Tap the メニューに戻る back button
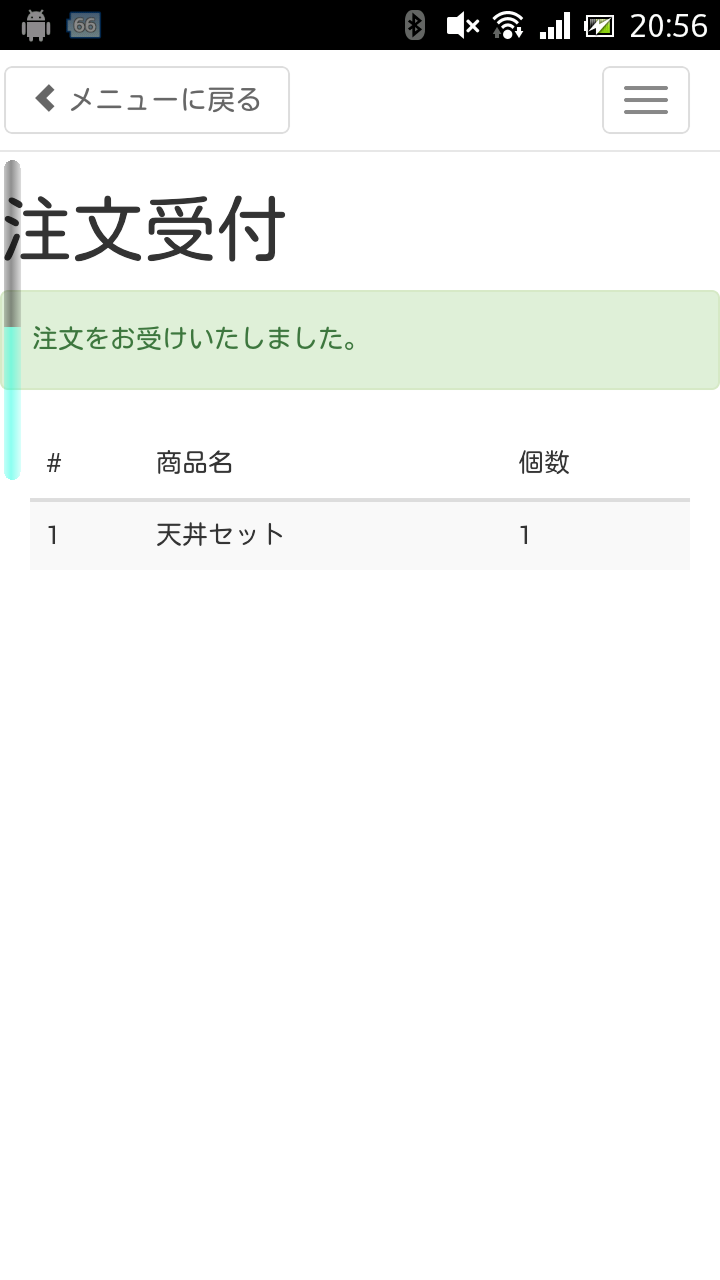The height and width of the screenshot is (1280, 720). tap(147, 100)
